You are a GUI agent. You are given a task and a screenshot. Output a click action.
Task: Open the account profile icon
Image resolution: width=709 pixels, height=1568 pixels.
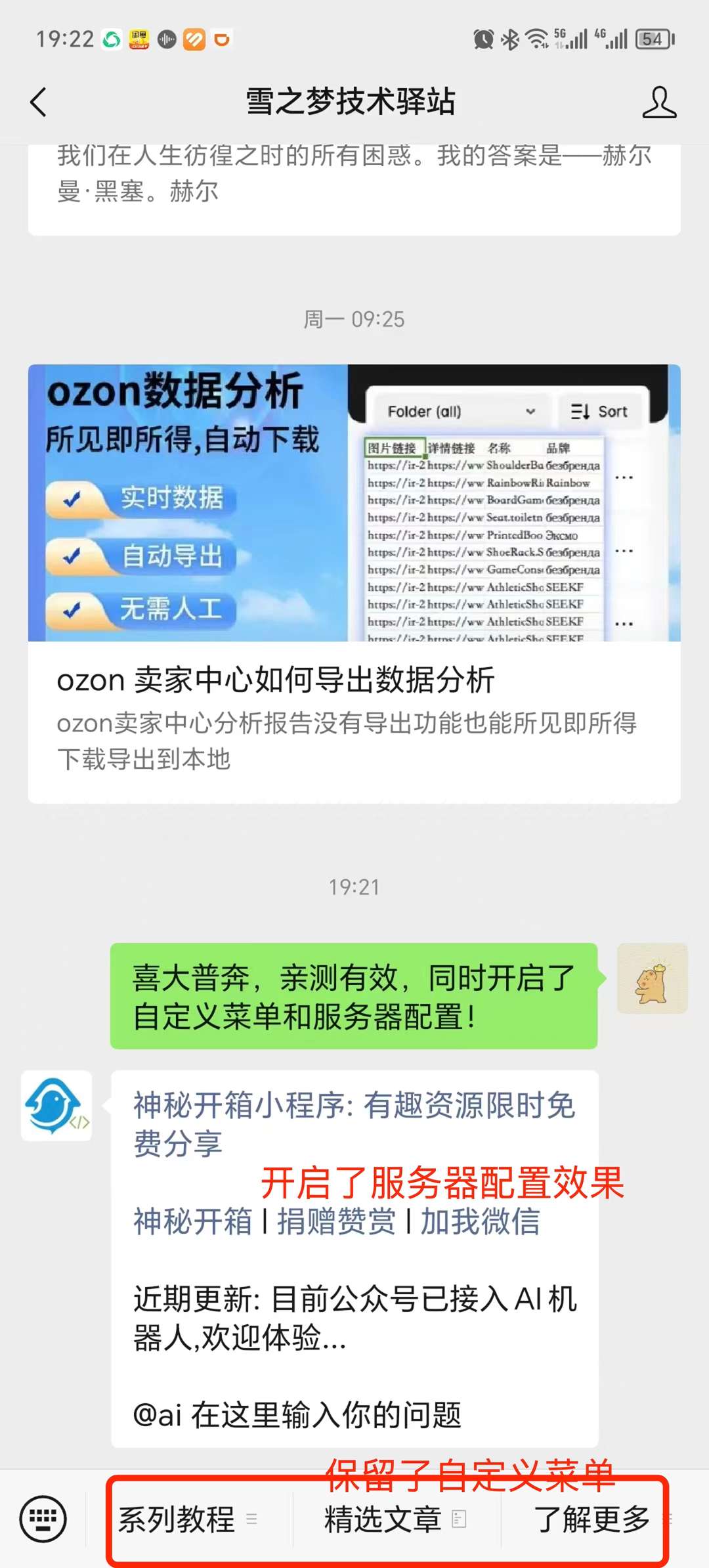pos(659,102)
